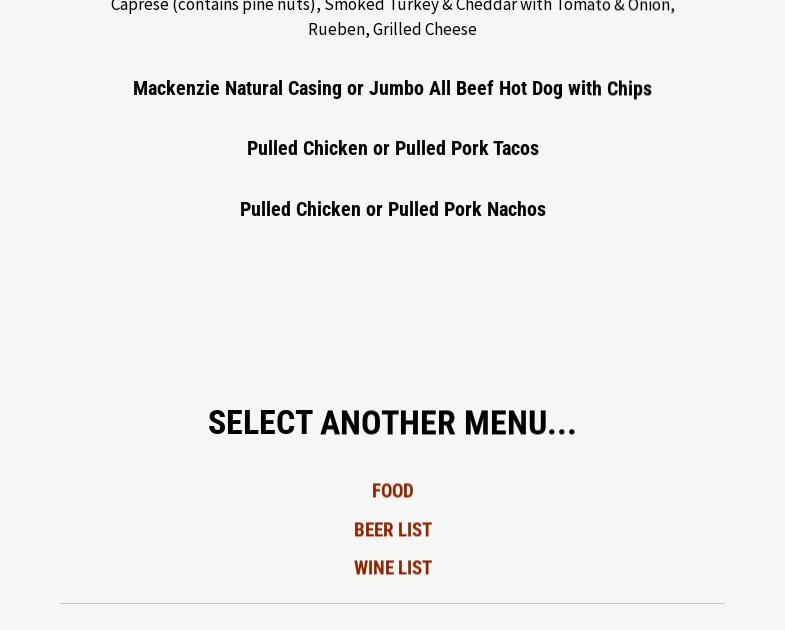View the Beer List
The image size is (785, 630).
392,530
